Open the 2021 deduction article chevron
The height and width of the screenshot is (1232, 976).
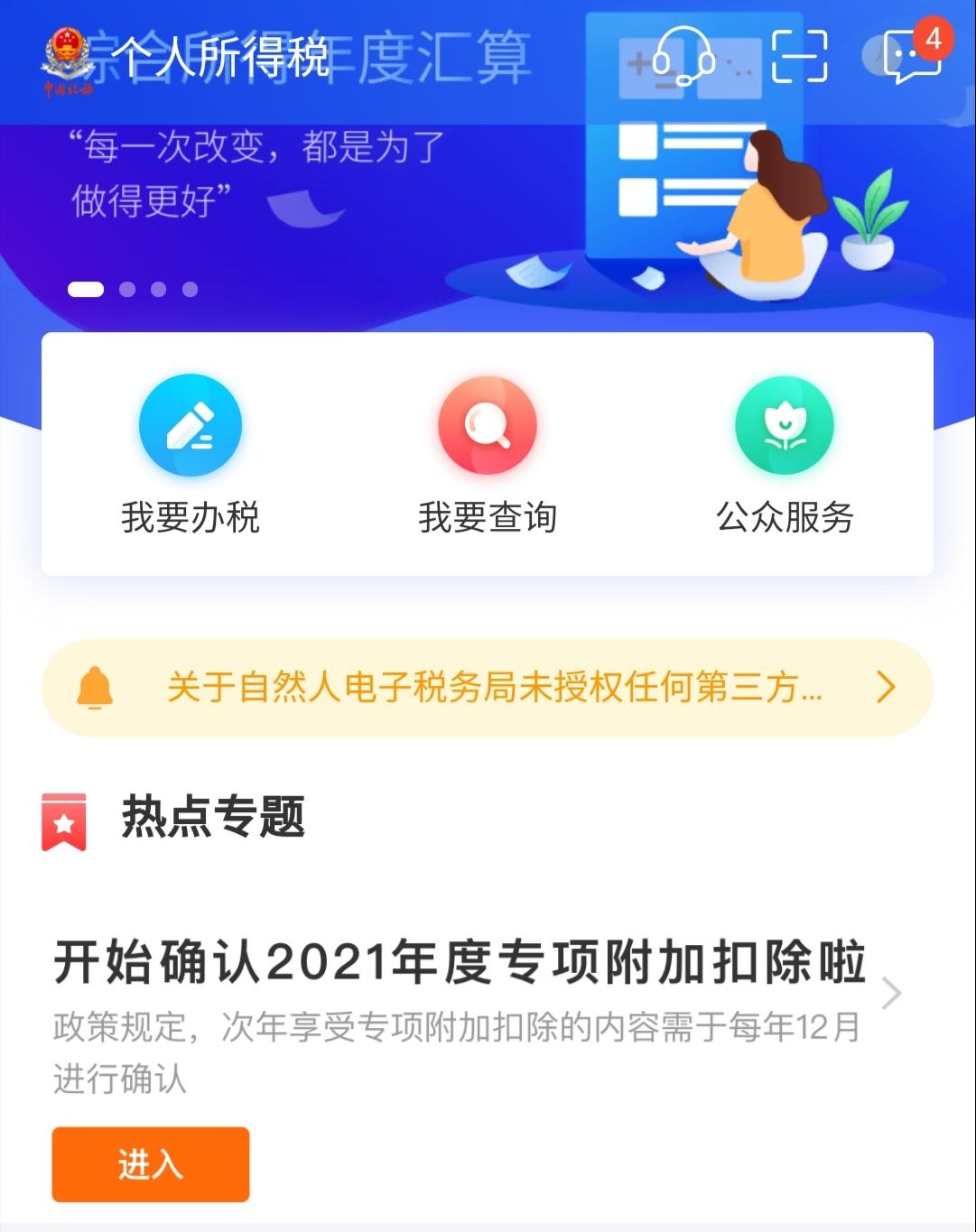pos(892,991)
